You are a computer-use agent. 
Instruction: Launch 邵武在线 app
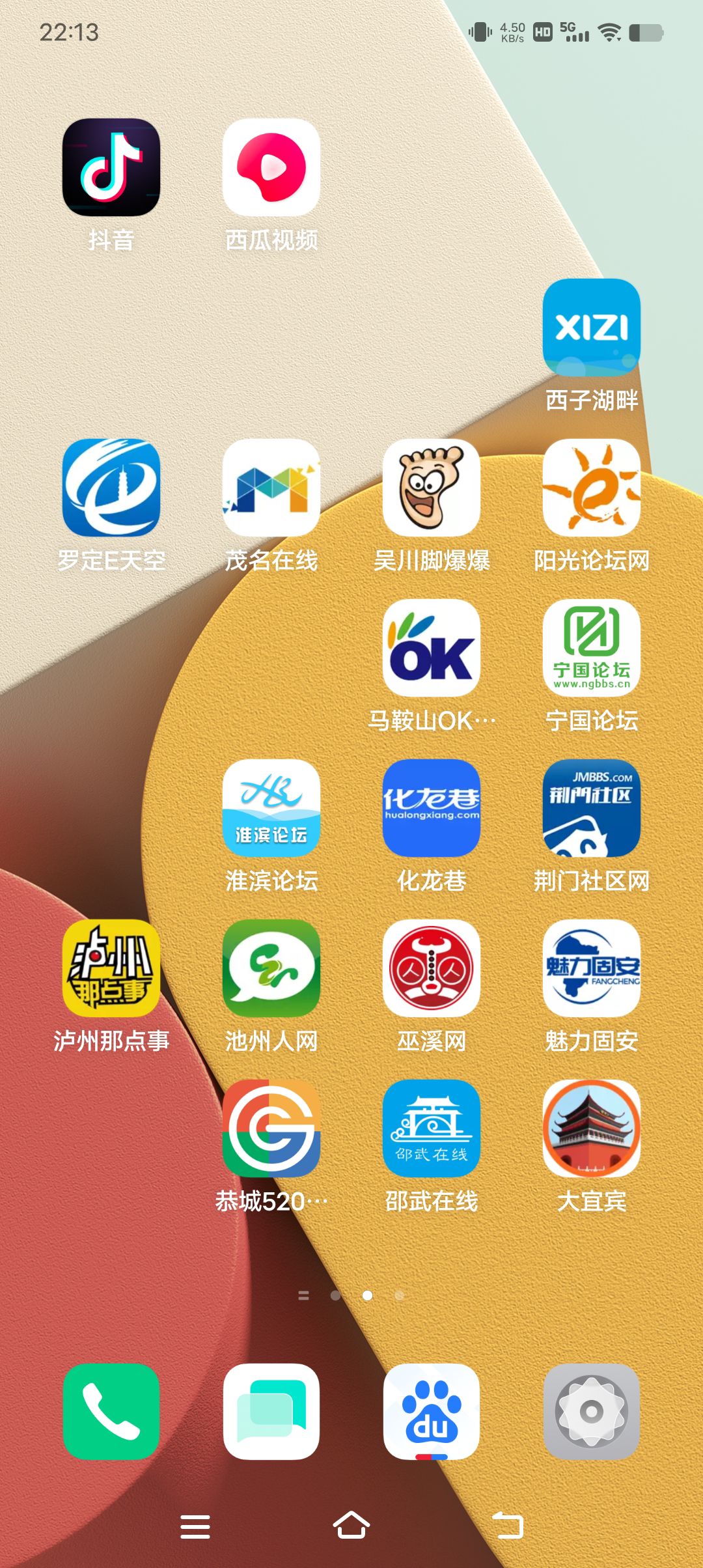click(x=432, y=1128)
